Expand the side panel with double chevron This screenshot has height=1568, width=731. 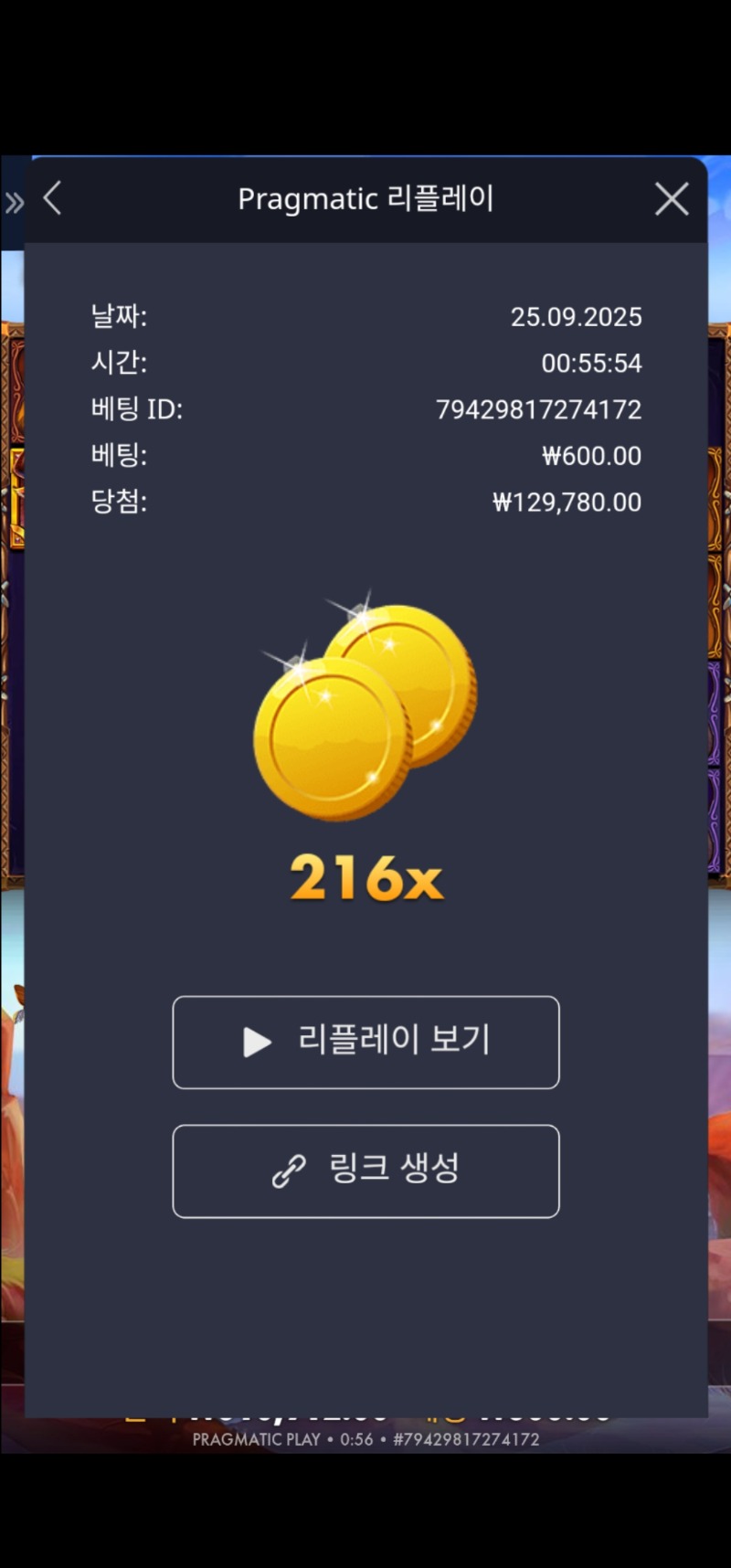[14, 202]
